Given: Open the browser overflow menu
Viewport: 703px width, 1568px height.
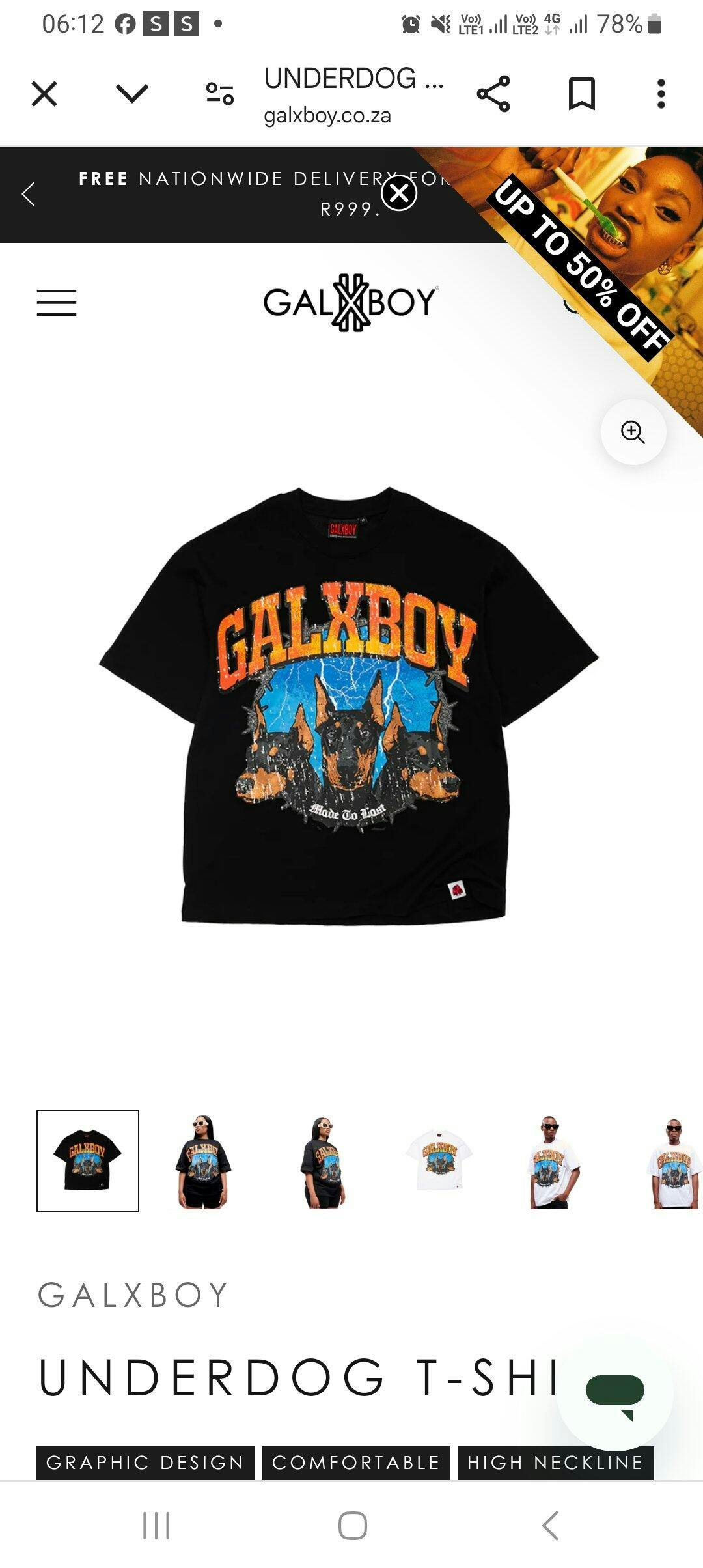Looking at the screenshot, I should pyautogui.click(x=661, y=94).
